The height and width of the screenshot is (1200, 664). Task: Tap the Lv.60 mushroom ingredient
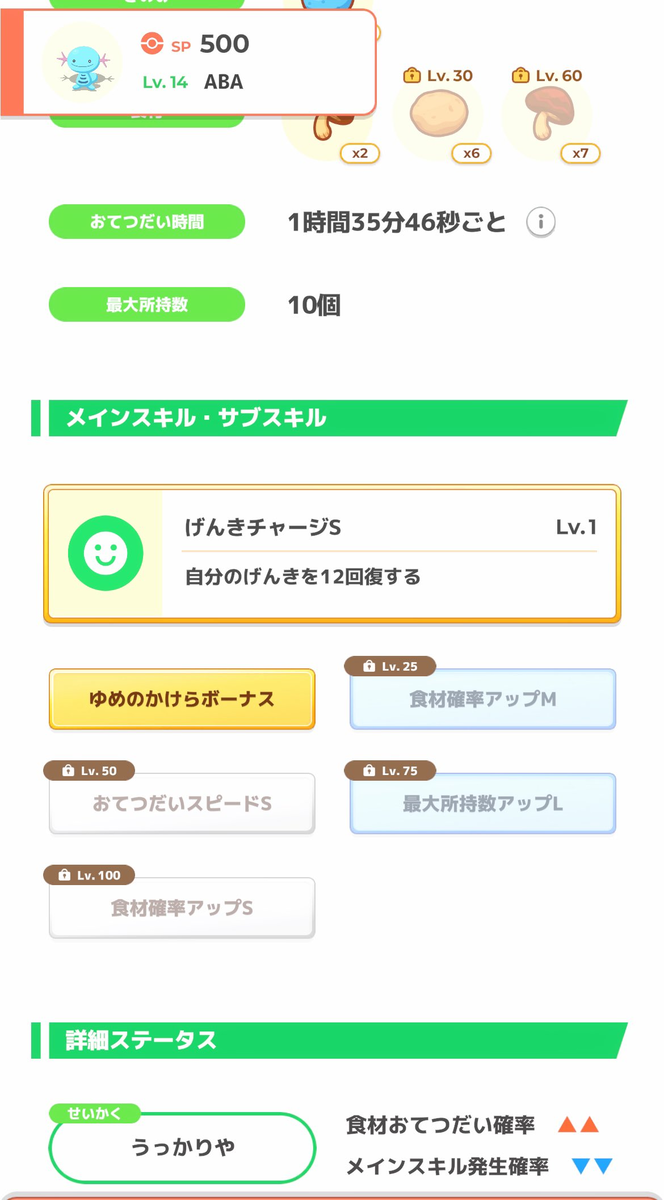pyautogui.click(x=547, y=115)
